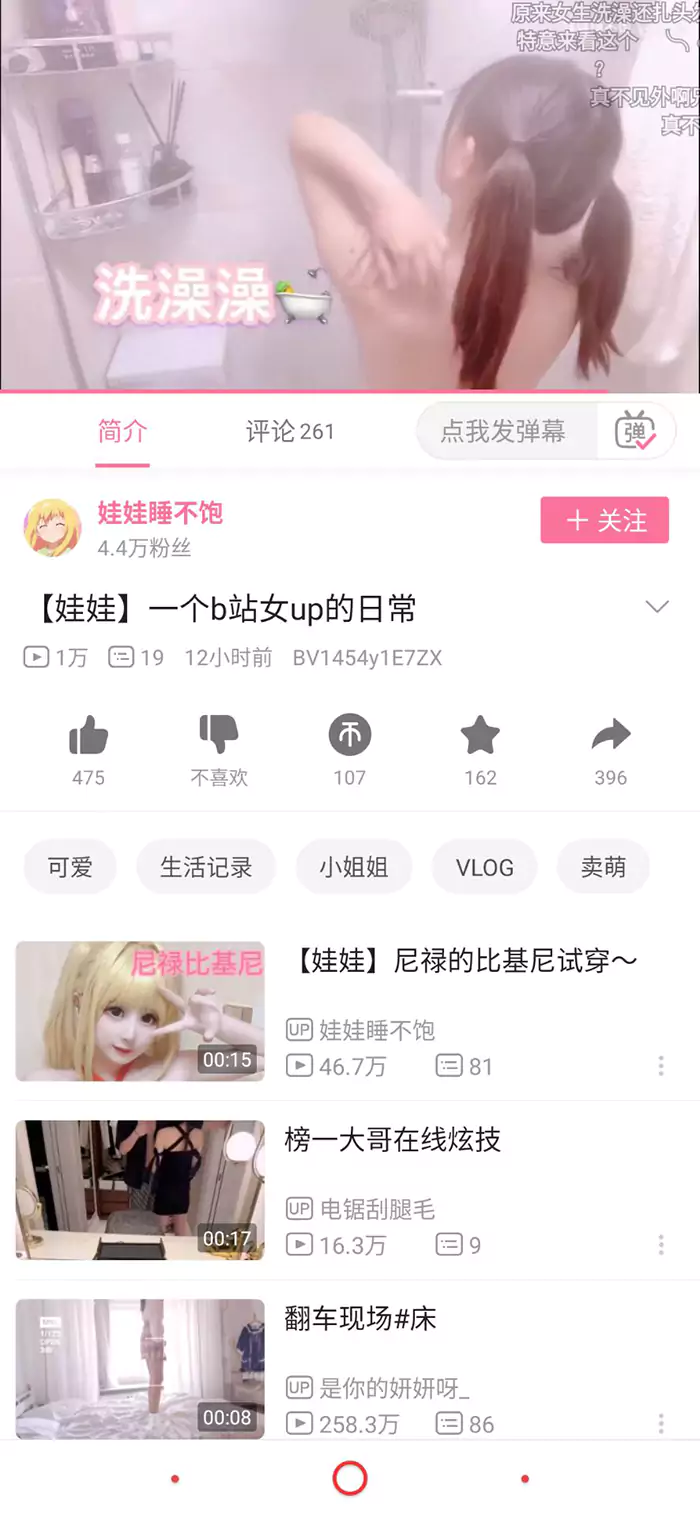Give coins to this video

pyautogui.click(x=349, y=737)
